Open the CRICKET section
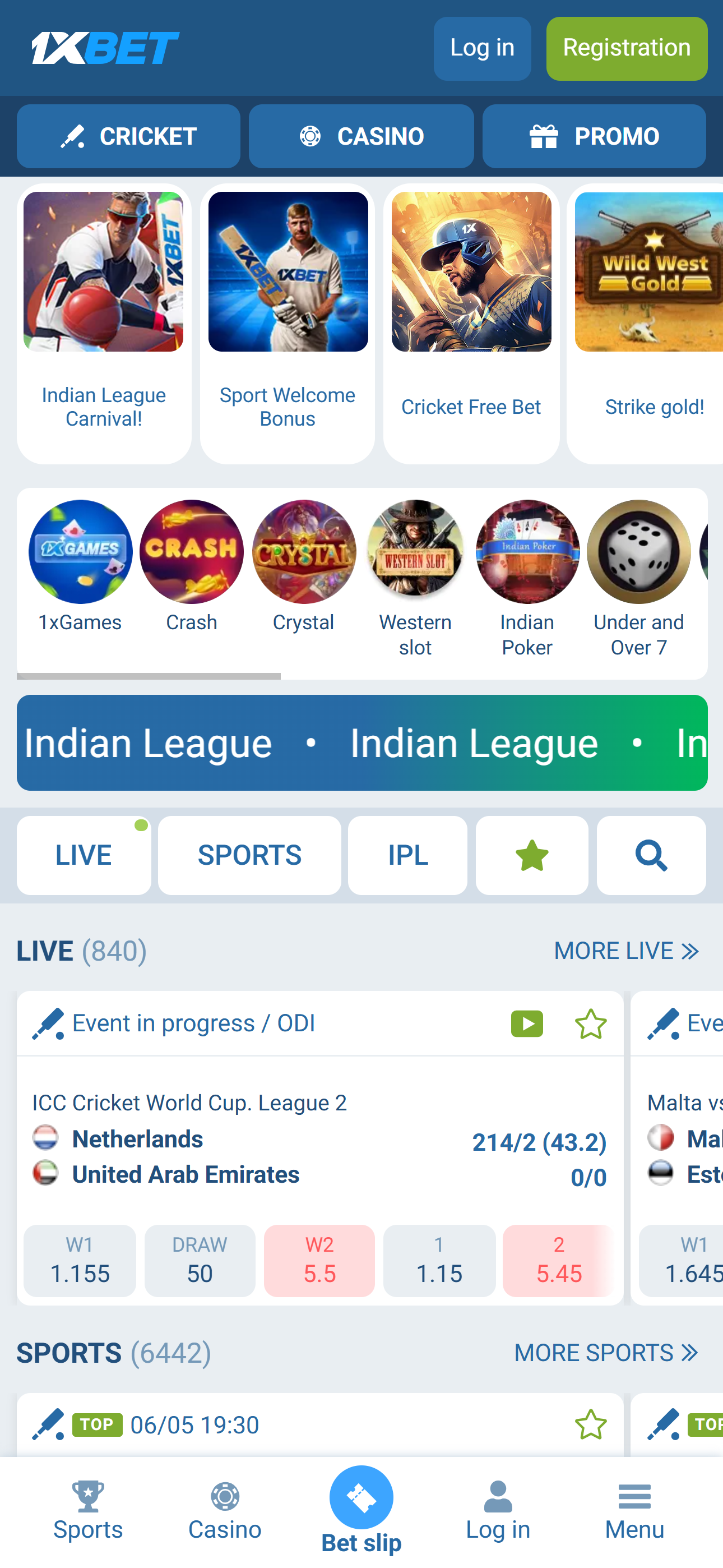Image resolution: width=723 pixels, height=1568 pixels. (x=128, y=136)
